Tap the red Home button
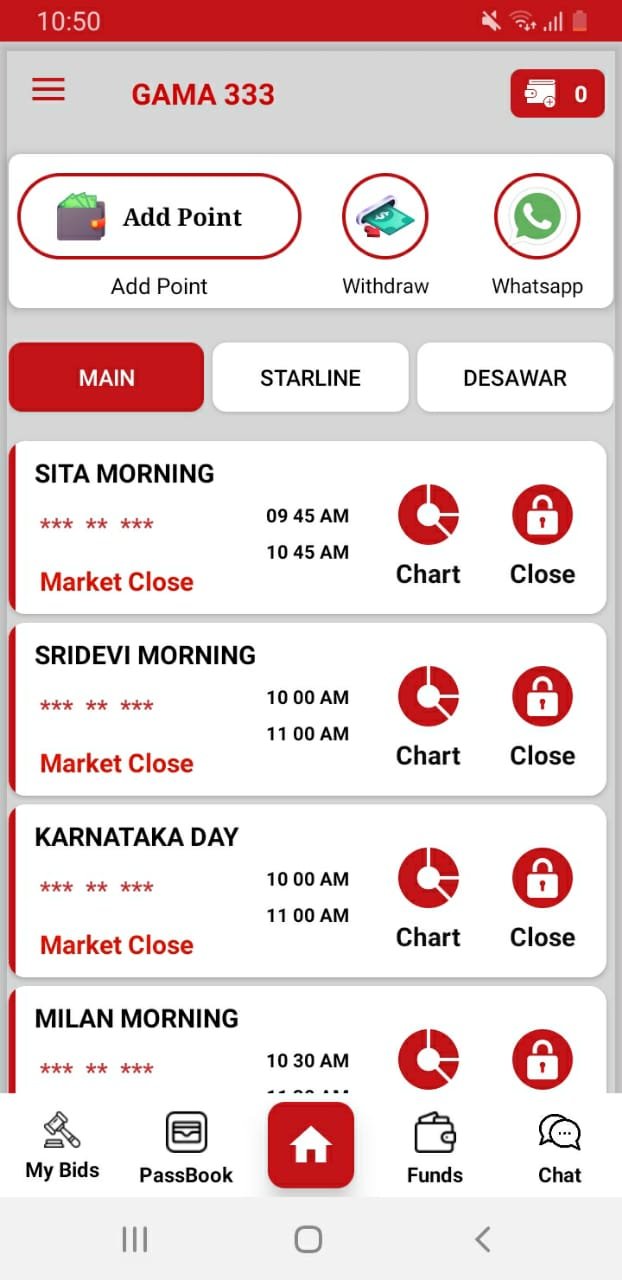Screen dimensions: 622x1280 click(310, 1145)
